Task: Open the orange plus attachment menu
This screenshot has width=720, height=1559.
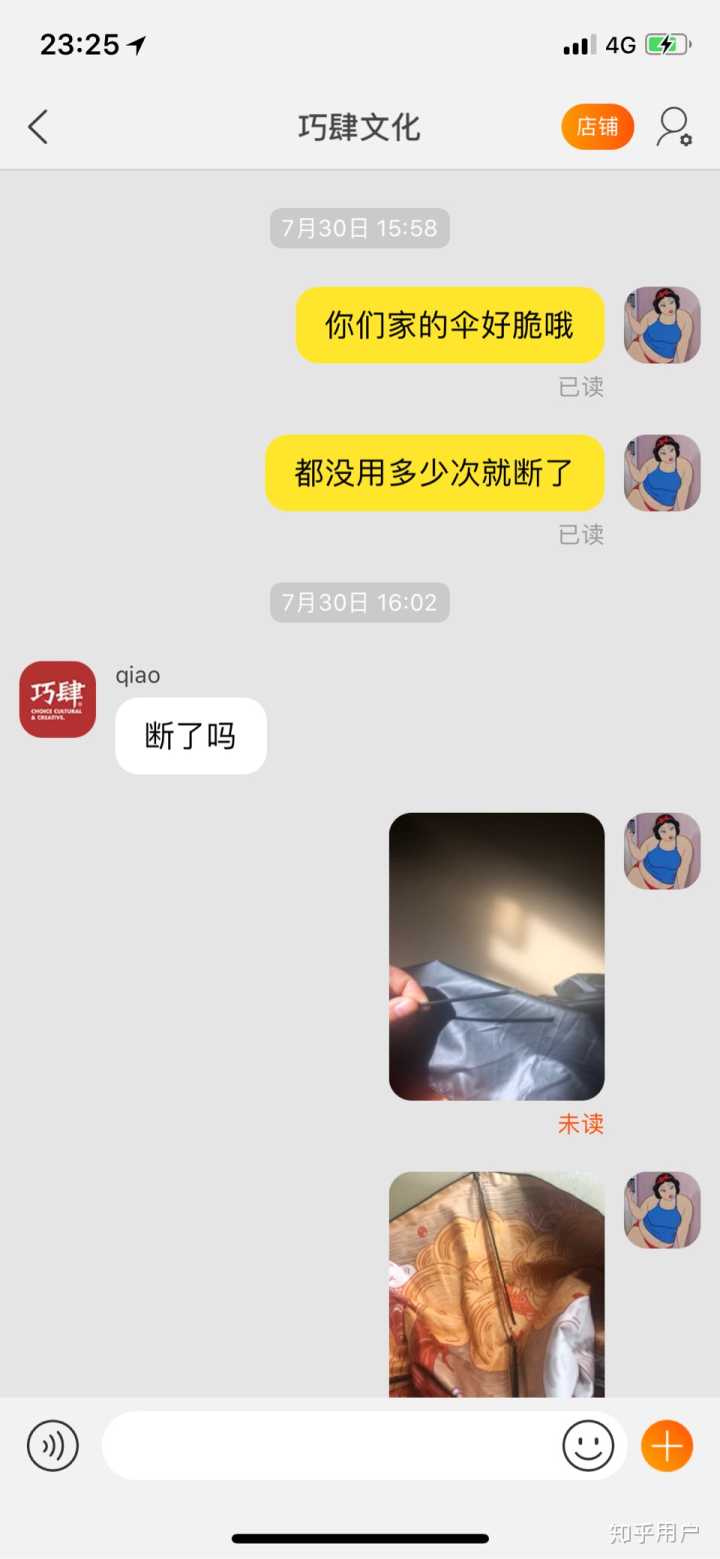Action: [x=667, y=1445]
